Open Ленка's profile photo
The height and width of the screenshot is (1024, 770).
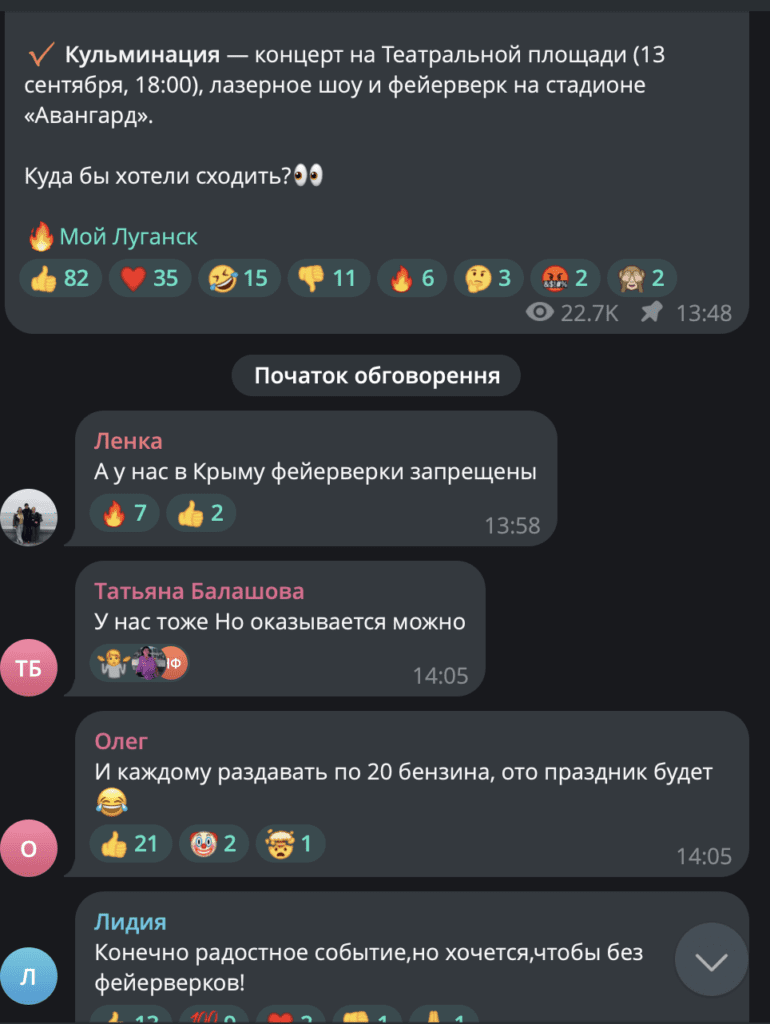pos(30,517)
